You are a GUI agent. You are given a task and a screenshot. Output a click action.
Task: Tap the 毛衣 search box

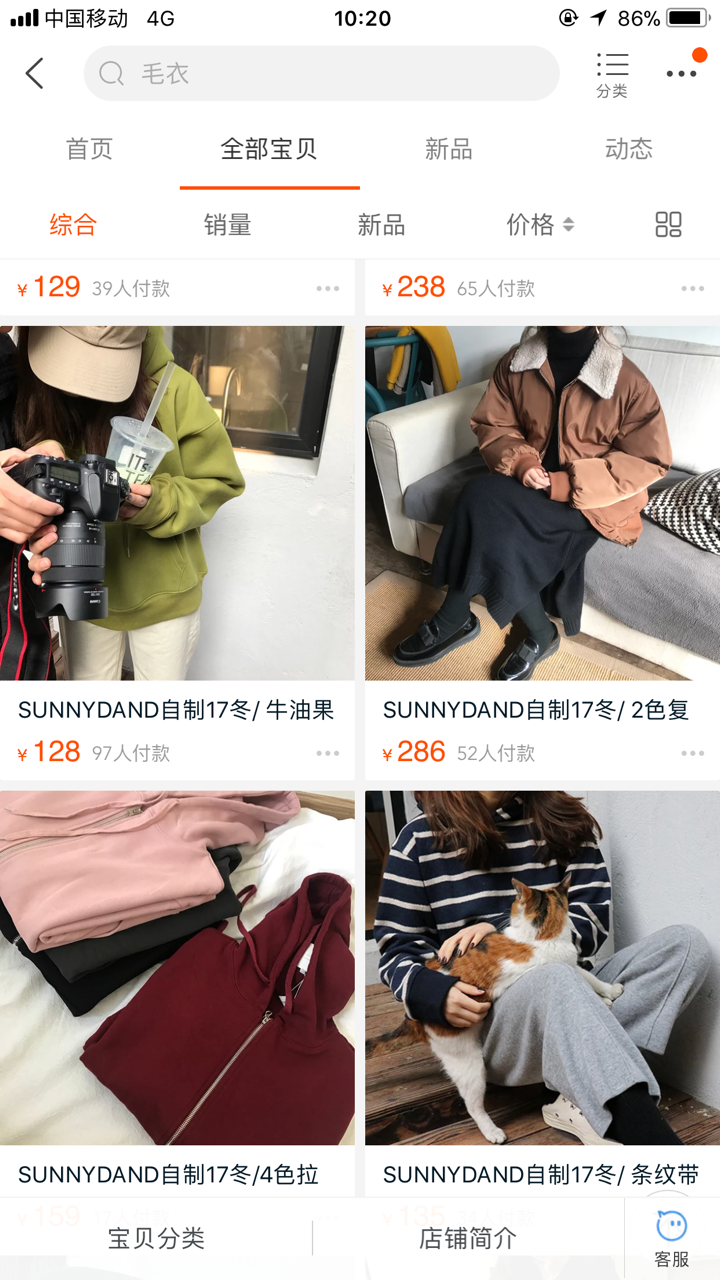point(320,73)
